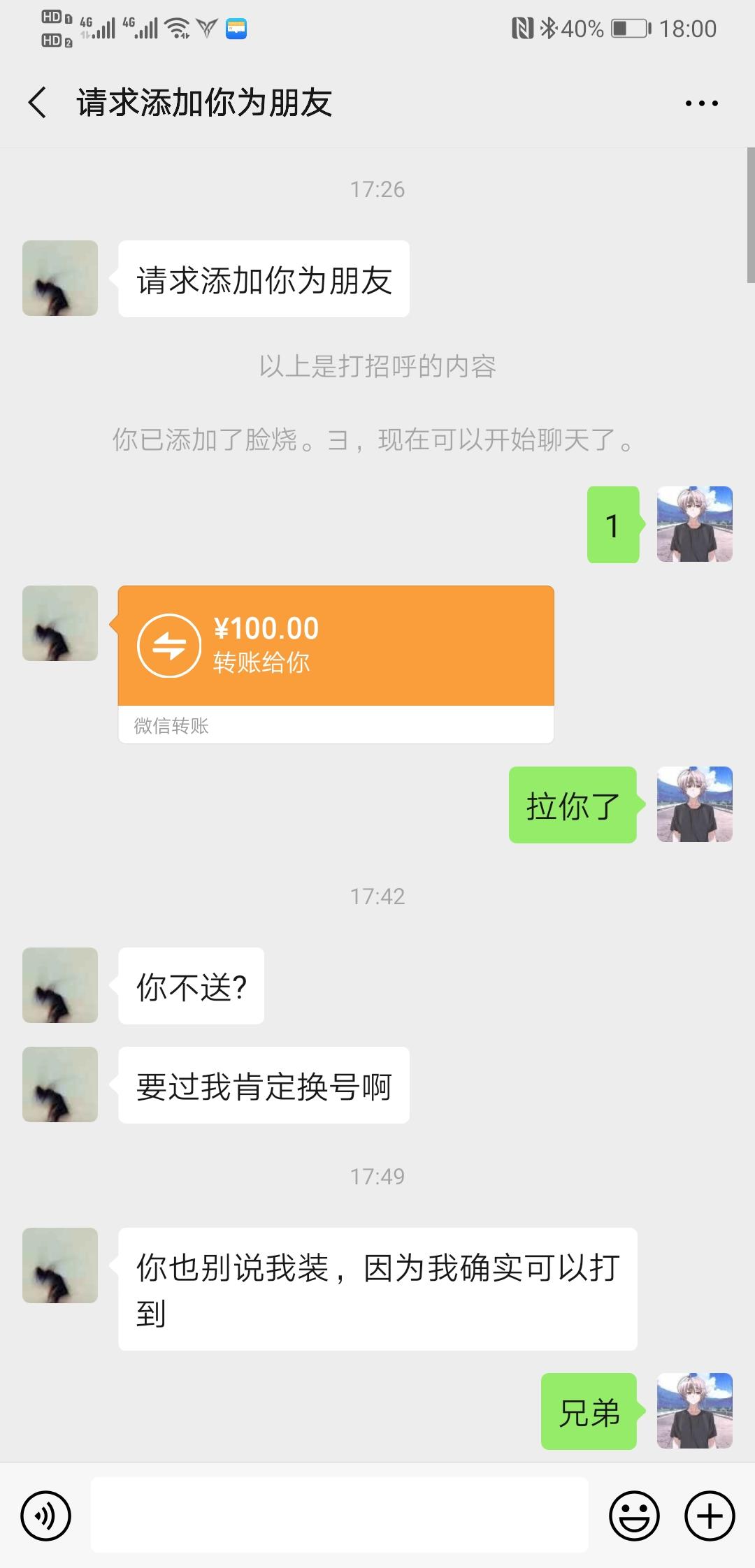The width and height of the screenshot is (755, 1568).
Task: Go back from this chat
Action: coord(38,103)
